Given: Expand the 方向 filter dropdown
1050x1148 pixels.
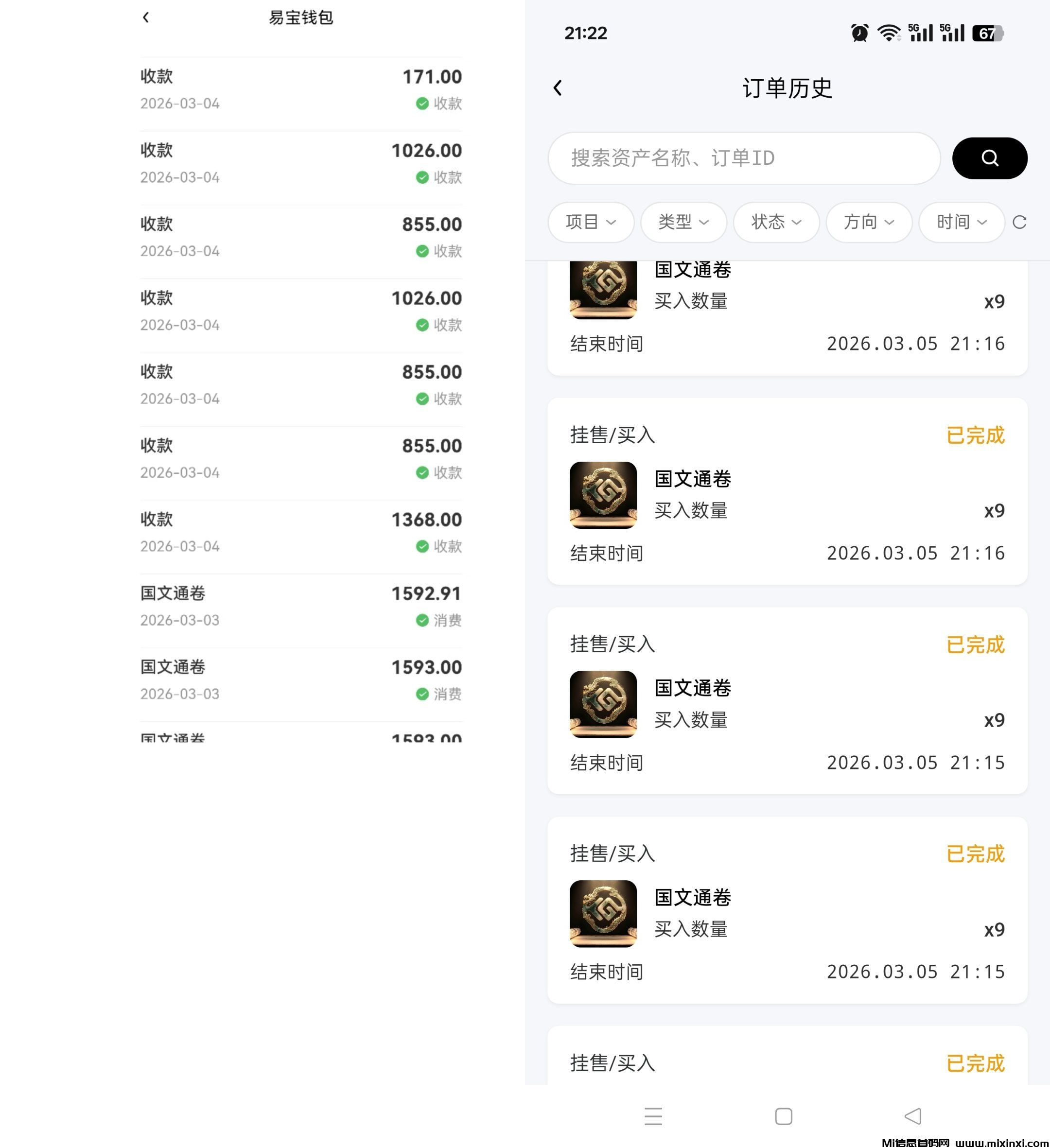Looking at the screenshot, I should pos(868,222).
